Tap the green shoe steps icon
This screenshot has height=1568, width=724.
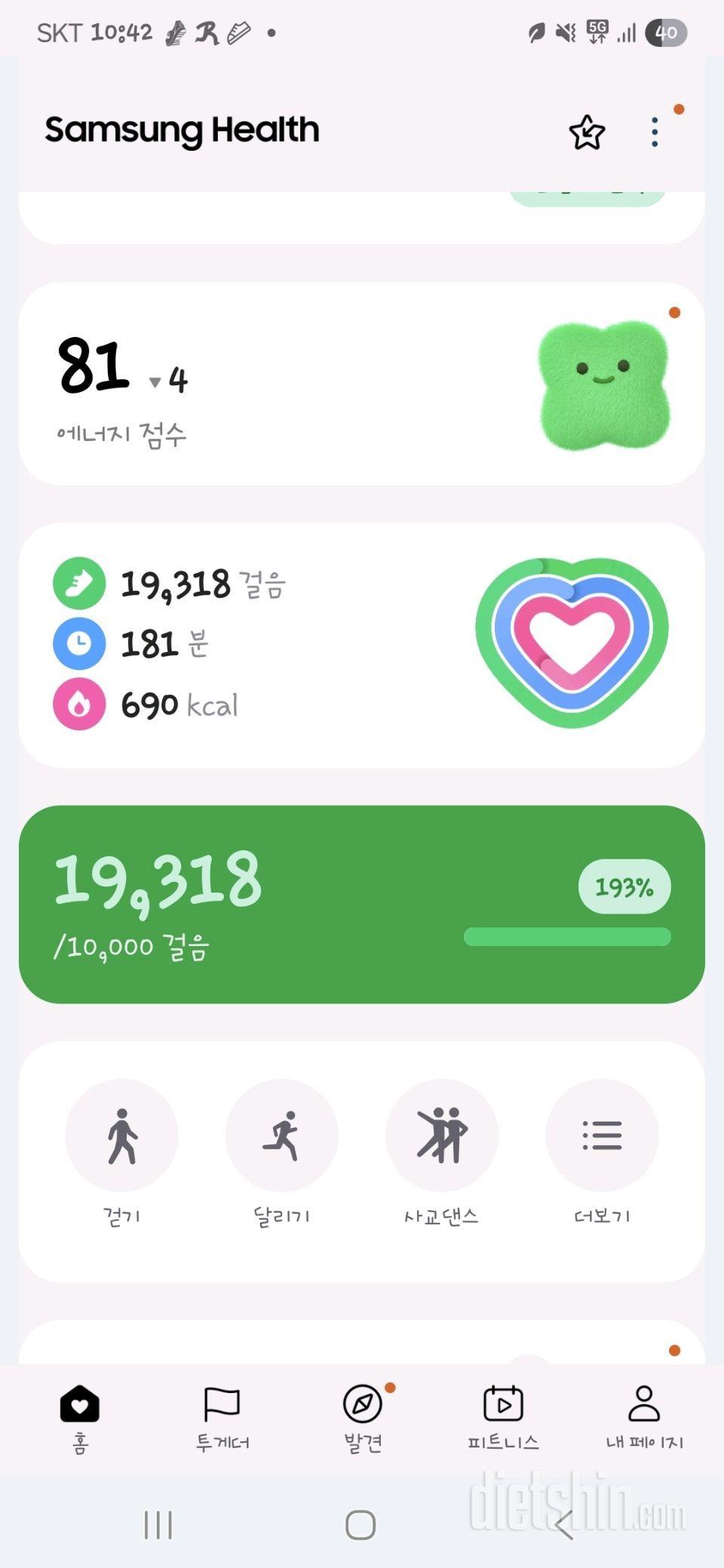79,584
